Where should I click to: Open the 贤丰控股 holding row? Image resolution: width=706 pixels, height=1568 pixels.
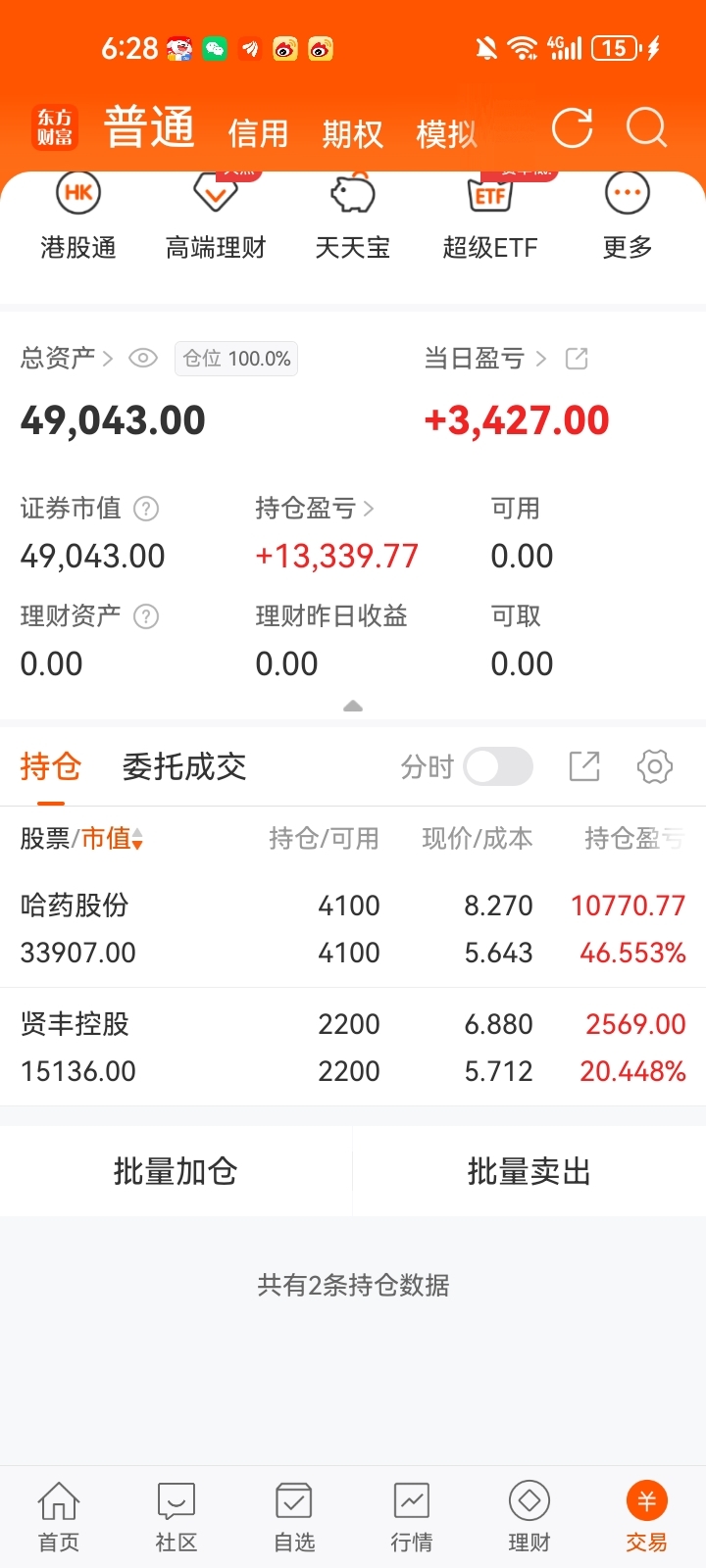point(353,1047)
